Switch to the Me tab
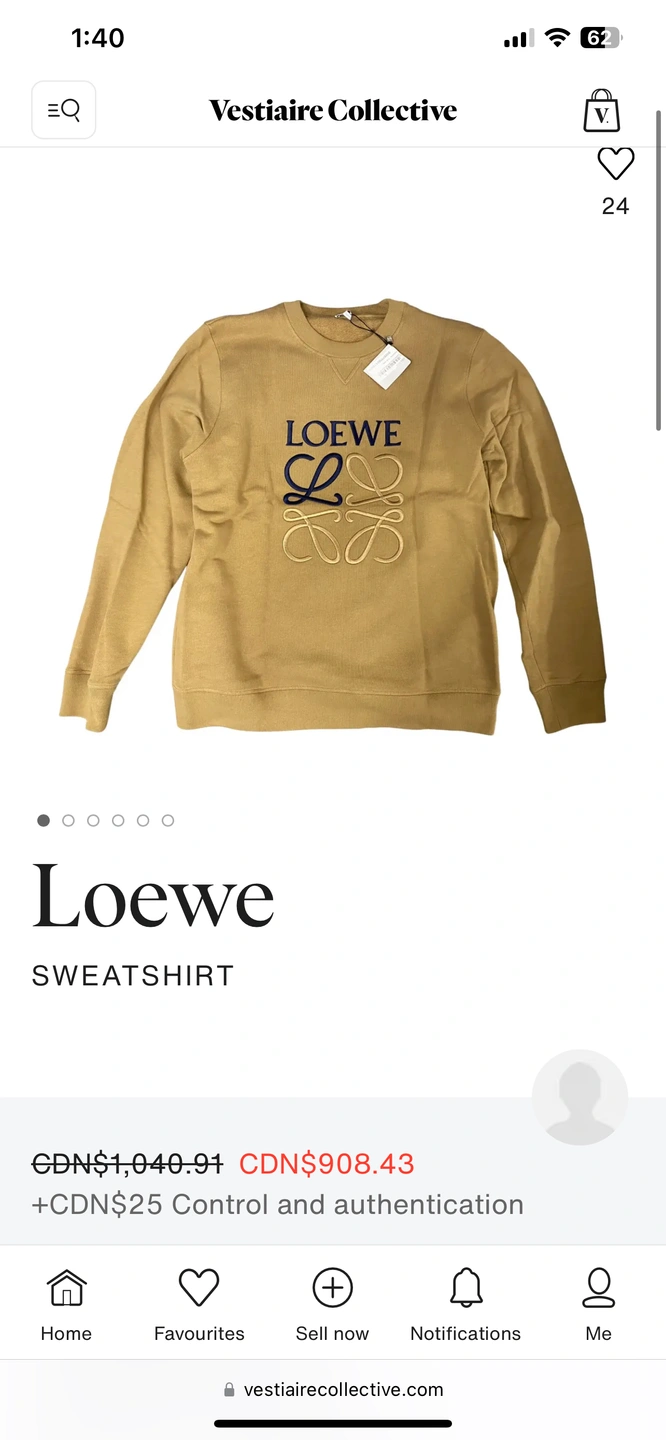The image size is (666, 1440). pos(598,1304)
